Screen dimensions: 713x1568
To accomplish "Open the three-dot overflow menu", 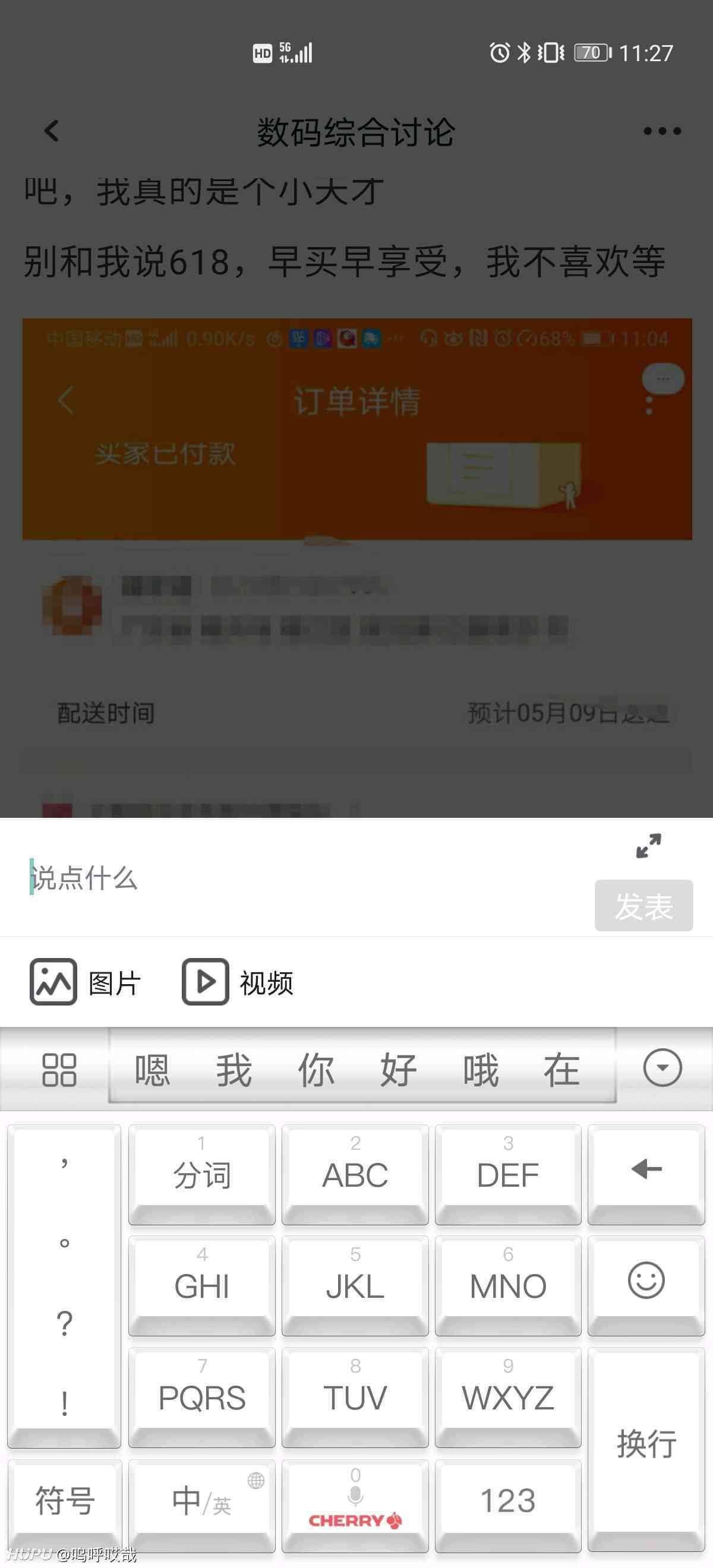I will [662, 131].
